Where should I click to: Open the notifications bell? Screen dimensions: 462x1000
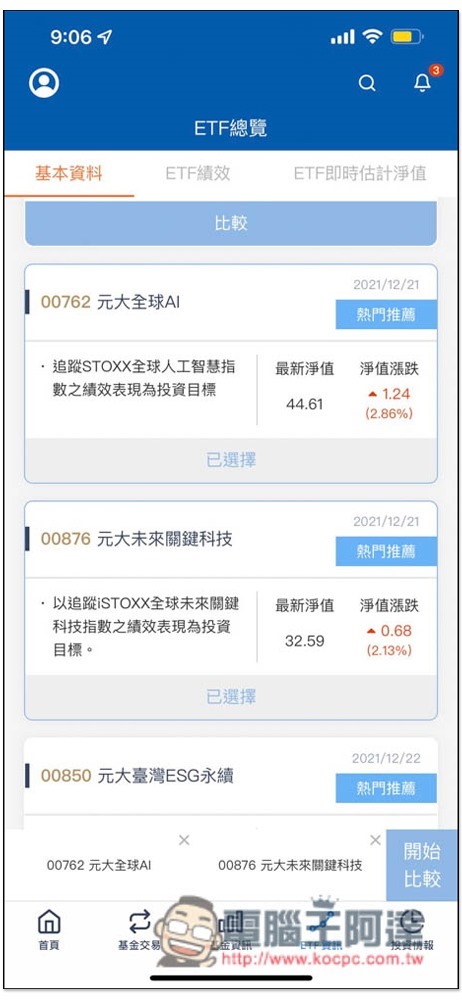pyautogui.click(x=424, y=81)
